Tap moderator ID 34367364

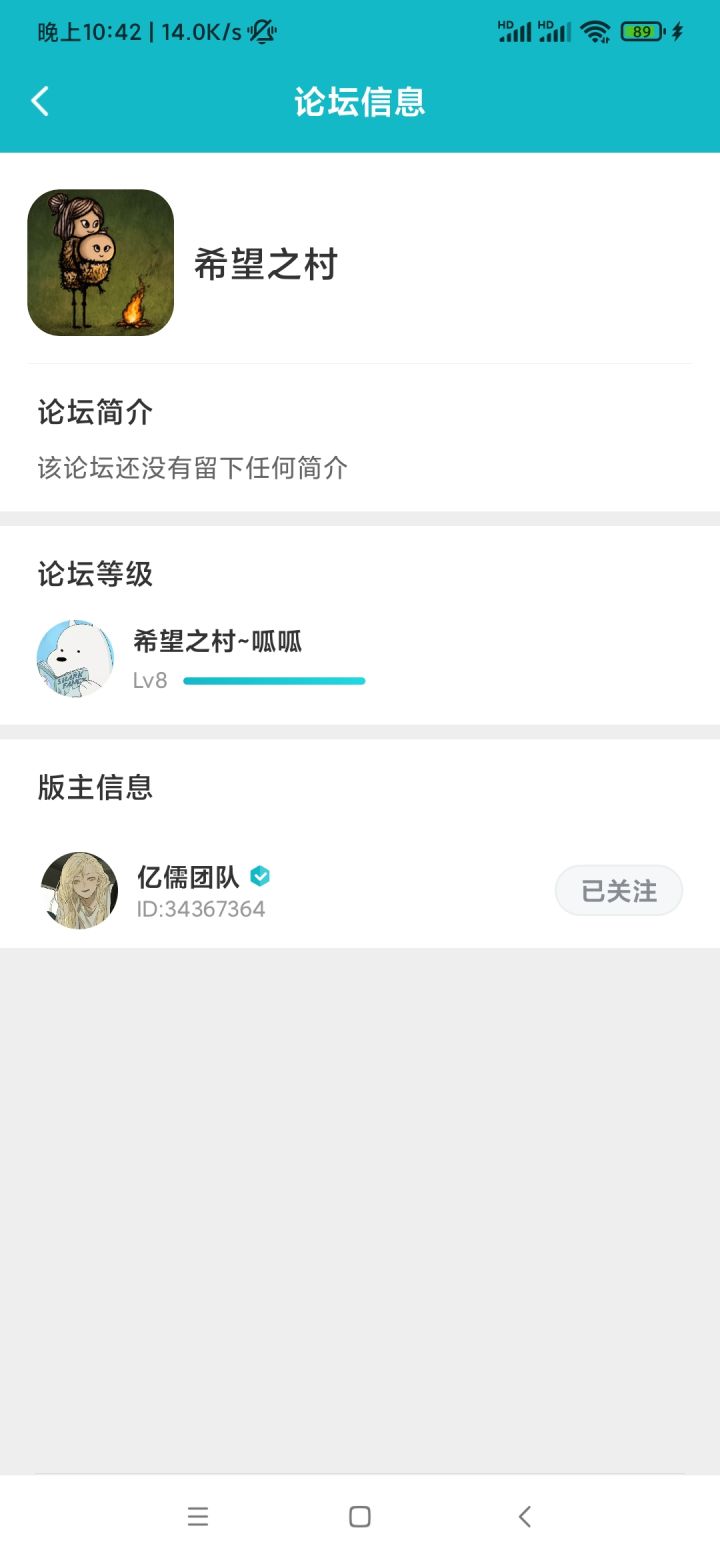point(201,909)
